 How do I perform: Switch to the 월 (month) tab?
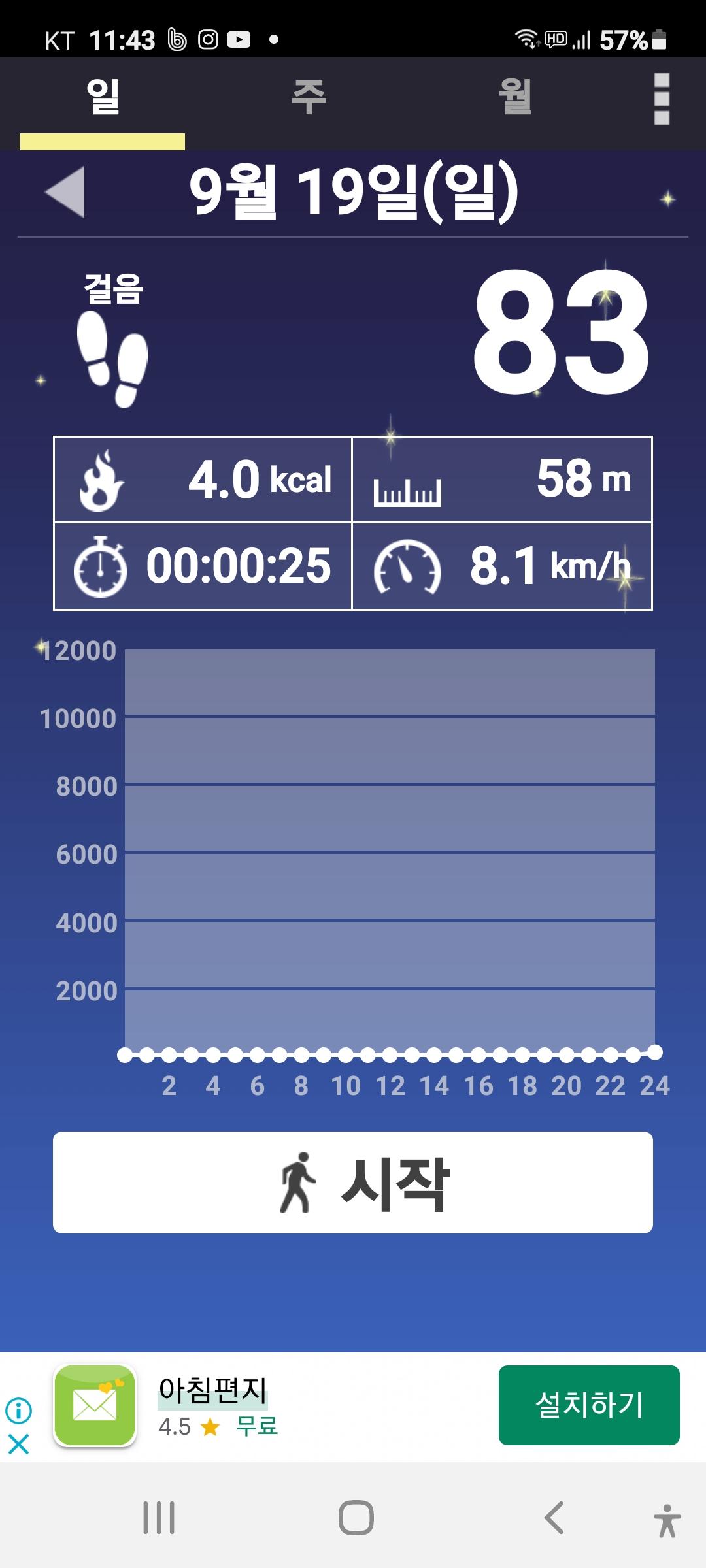(515, 98)
